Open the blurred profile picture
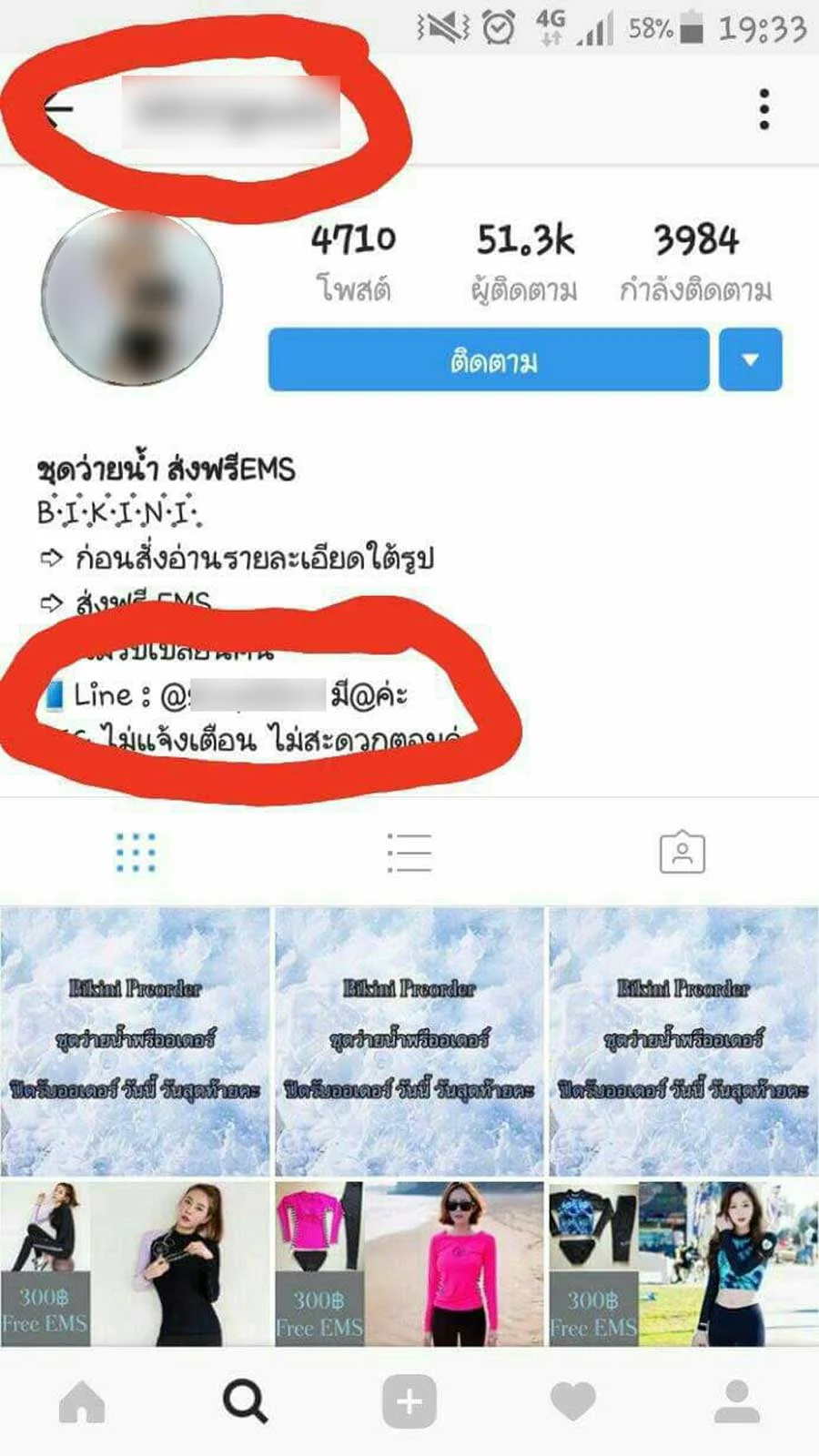Screen dimensions: 819x1456 pos(132,297)
